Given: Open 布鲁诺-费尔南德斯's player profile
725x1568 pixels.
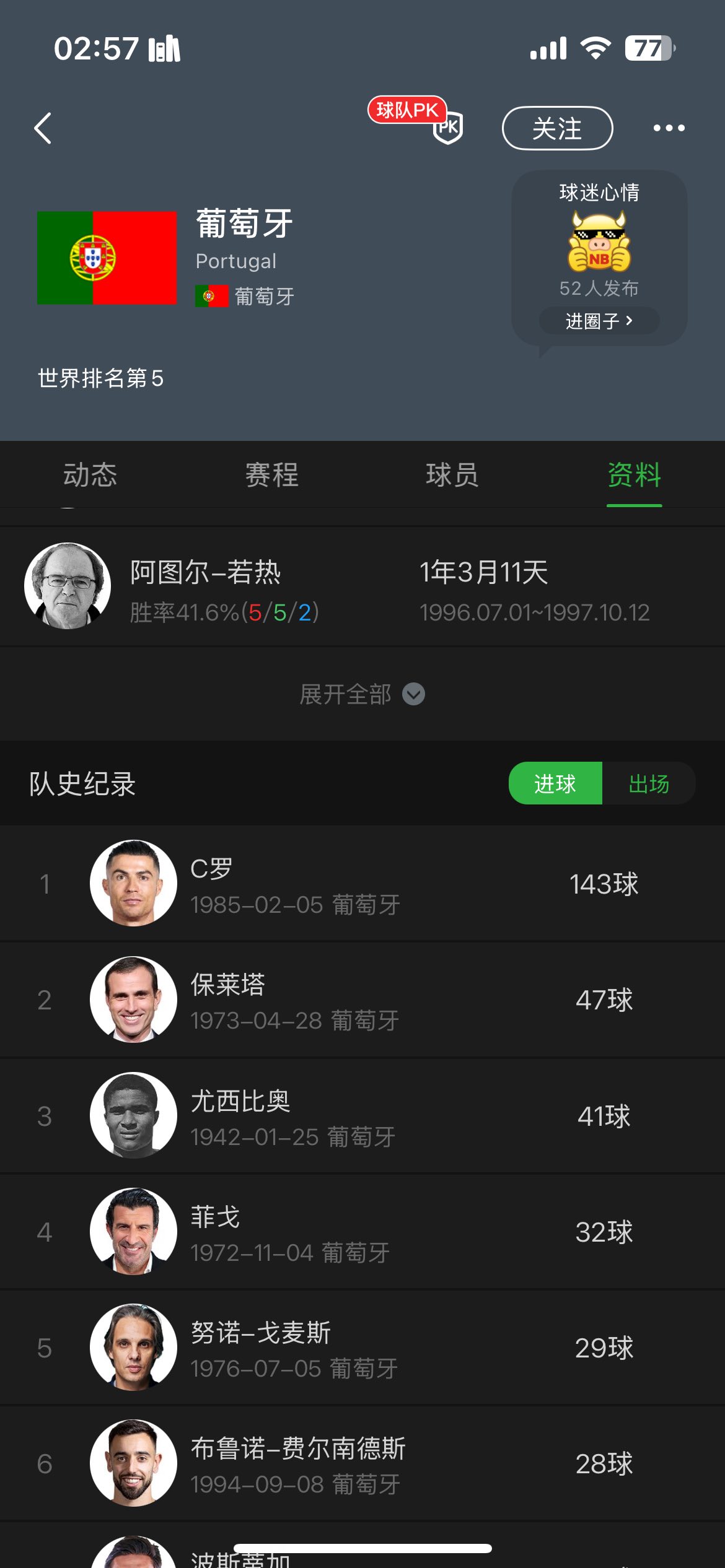Looking at the screenshot, I should click(362, 1463).
